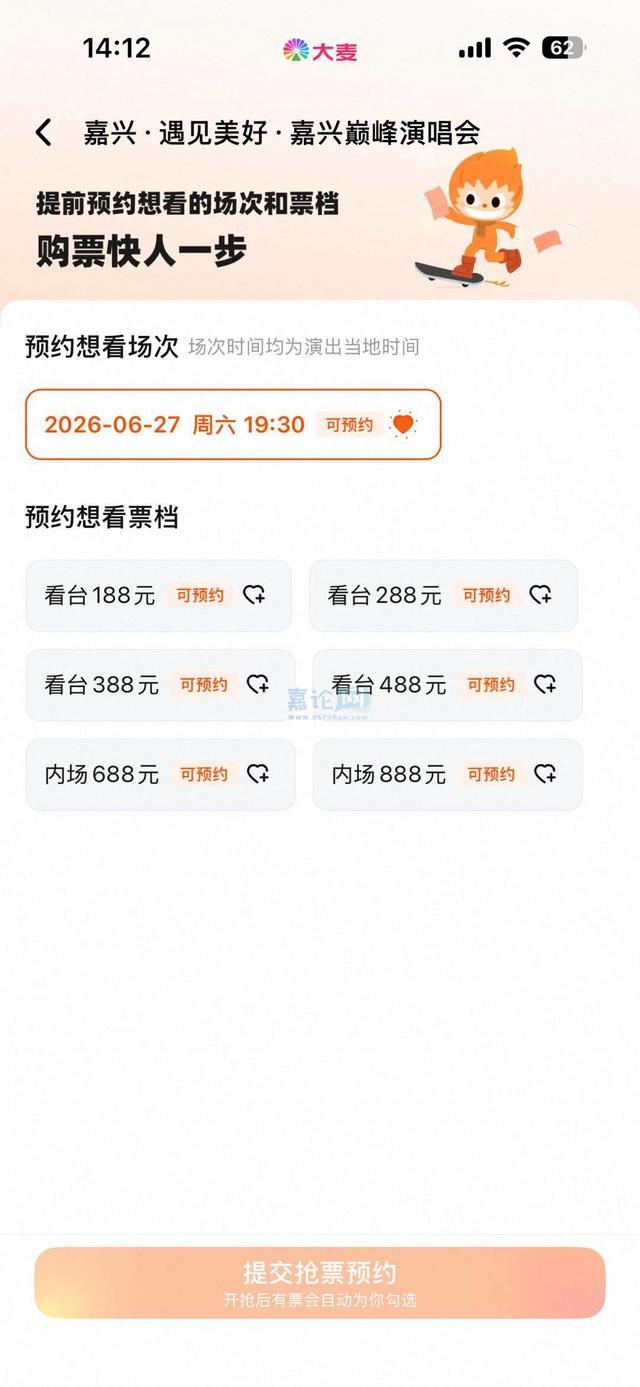Image resolution: width=640 pixels, height=1387 pixels.
Task: Pick the 看台388元 ticket tier
Action: click(161, 685)
